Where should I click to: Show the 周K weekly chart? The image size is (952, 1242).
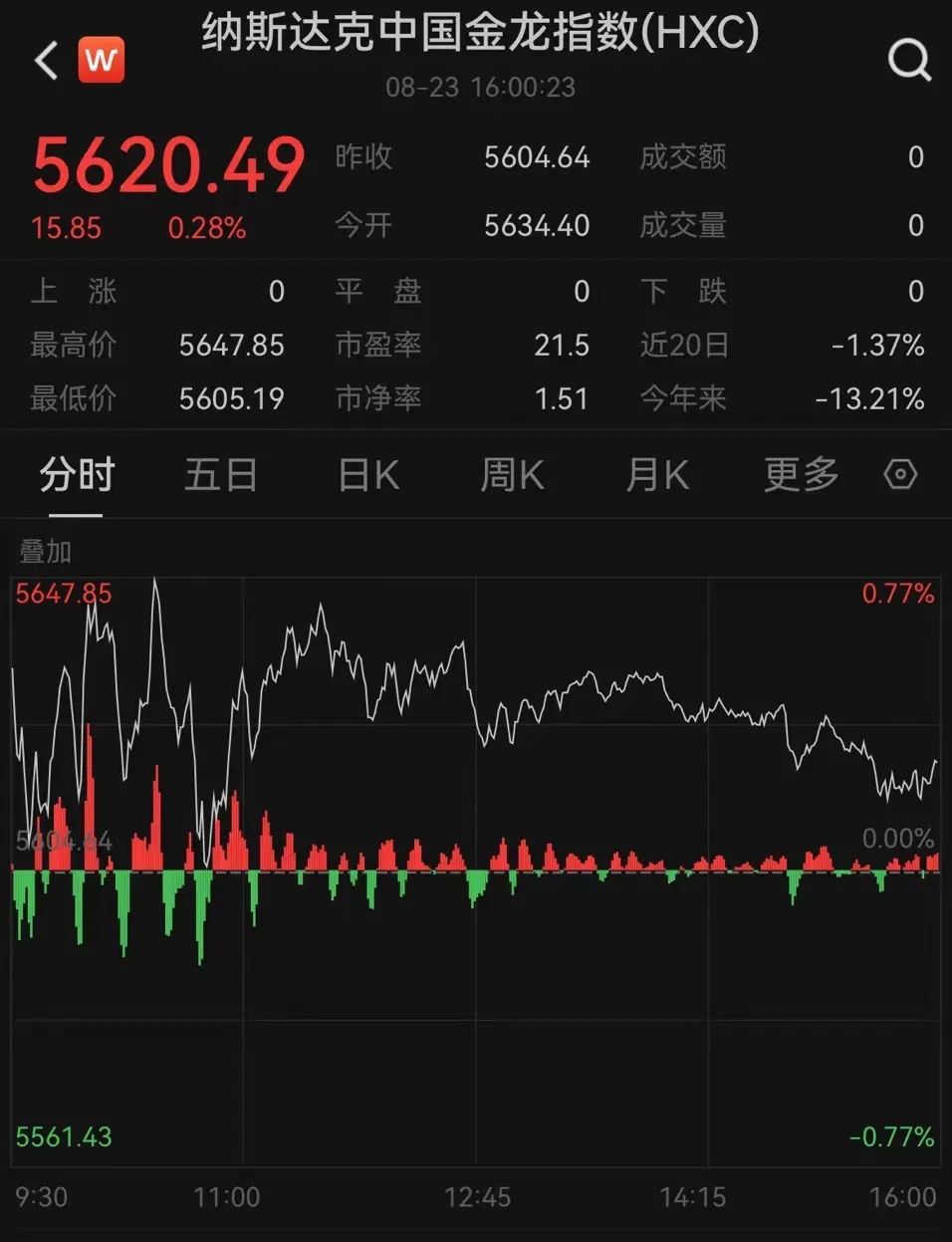512,475
